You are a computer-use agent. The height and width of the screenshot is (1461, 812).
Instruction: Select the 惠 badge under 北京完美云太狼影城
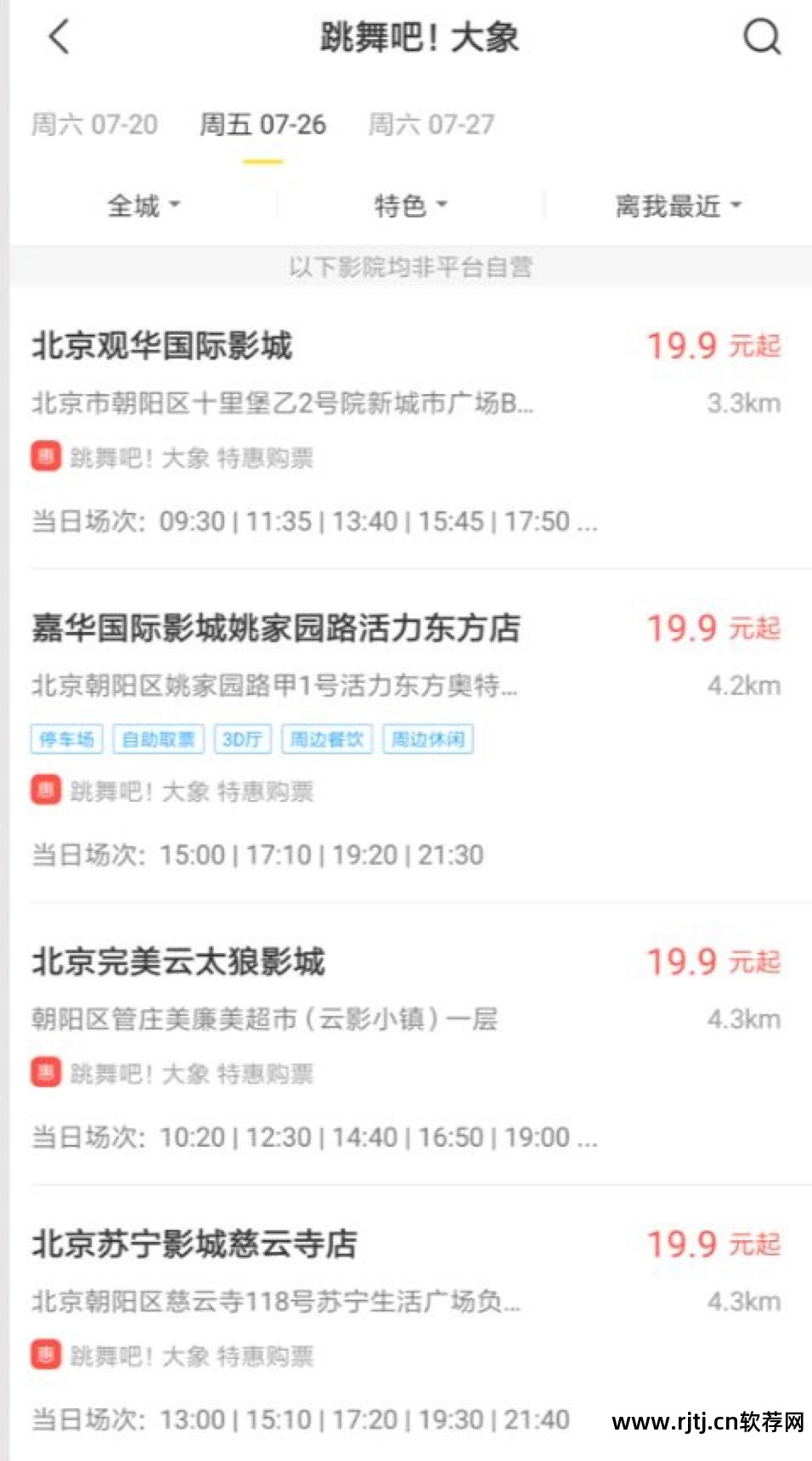pos(47,1073)
